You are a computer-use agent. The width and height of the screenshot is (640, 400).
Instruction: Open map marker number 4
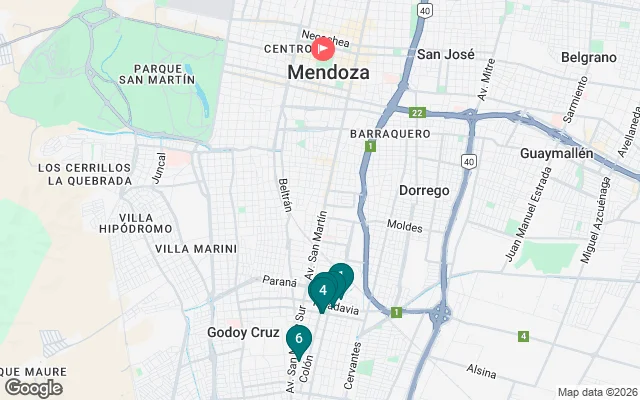click(x=322, y=291)
